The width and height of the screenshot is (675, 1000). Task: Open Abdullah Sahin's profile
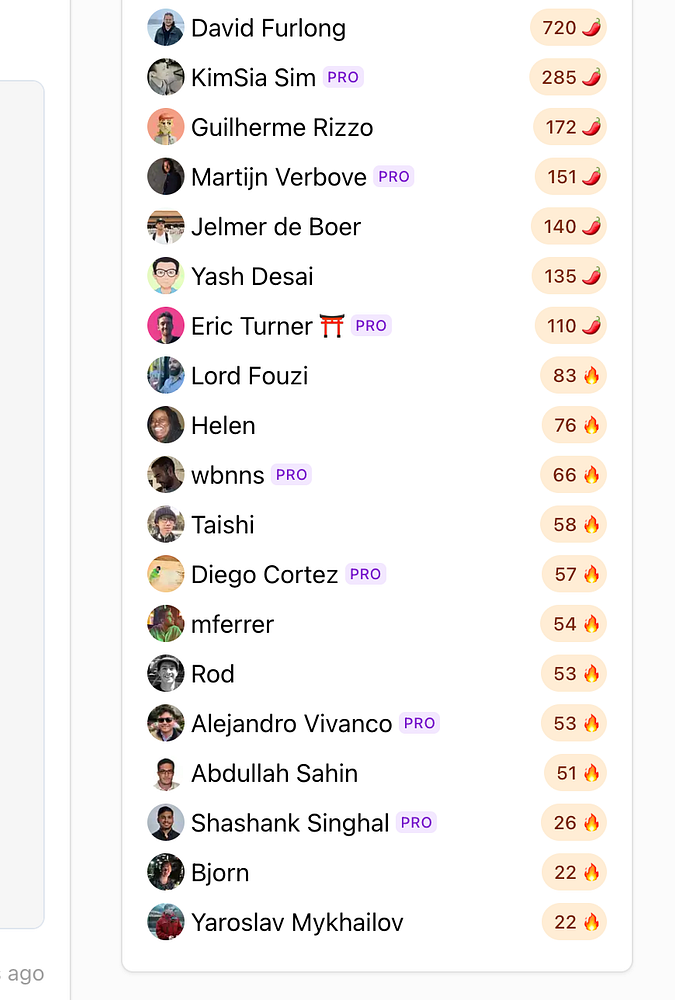point(274,773)
